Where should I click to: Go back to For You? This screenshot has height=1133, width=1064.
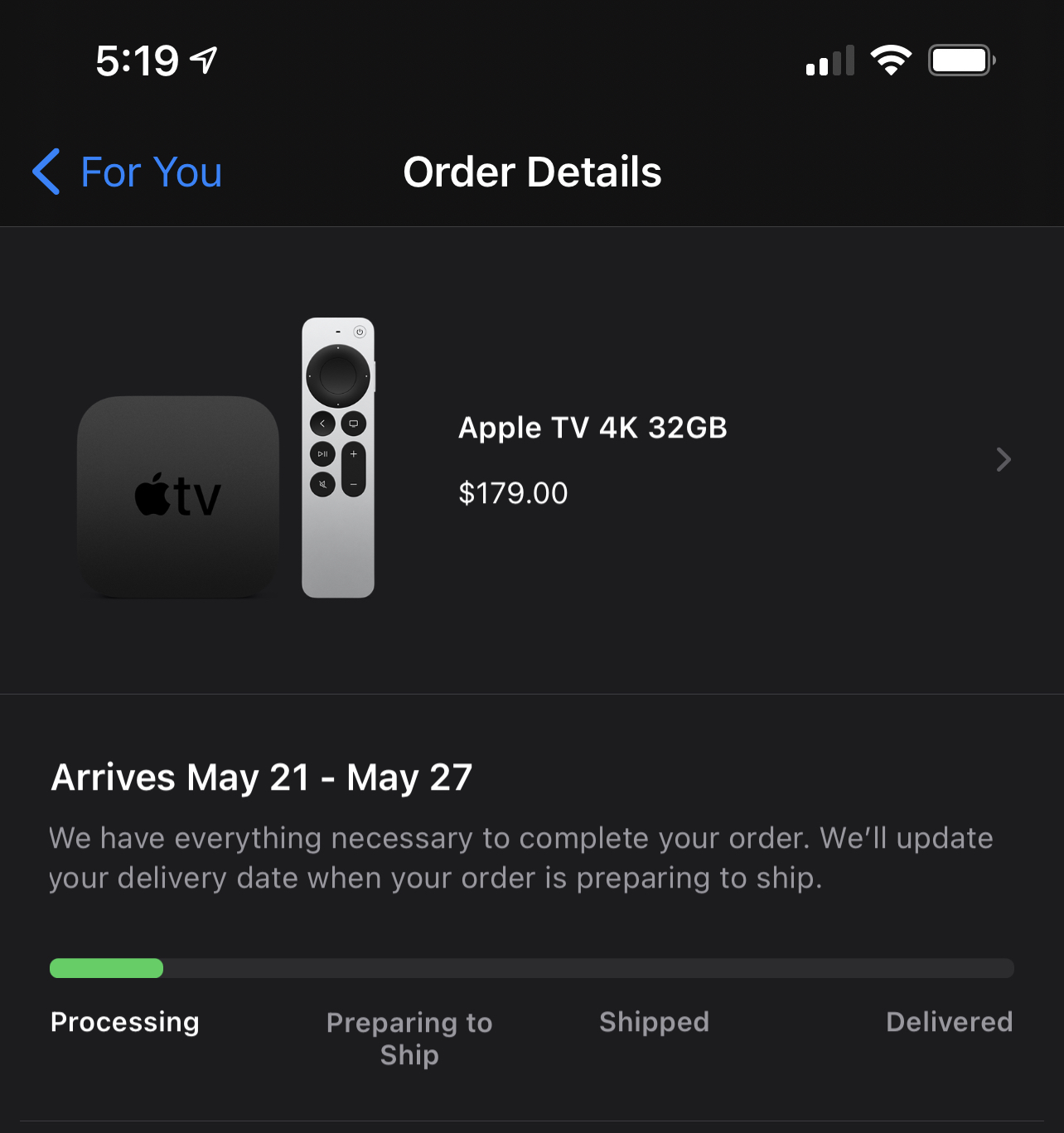(128, 172)
